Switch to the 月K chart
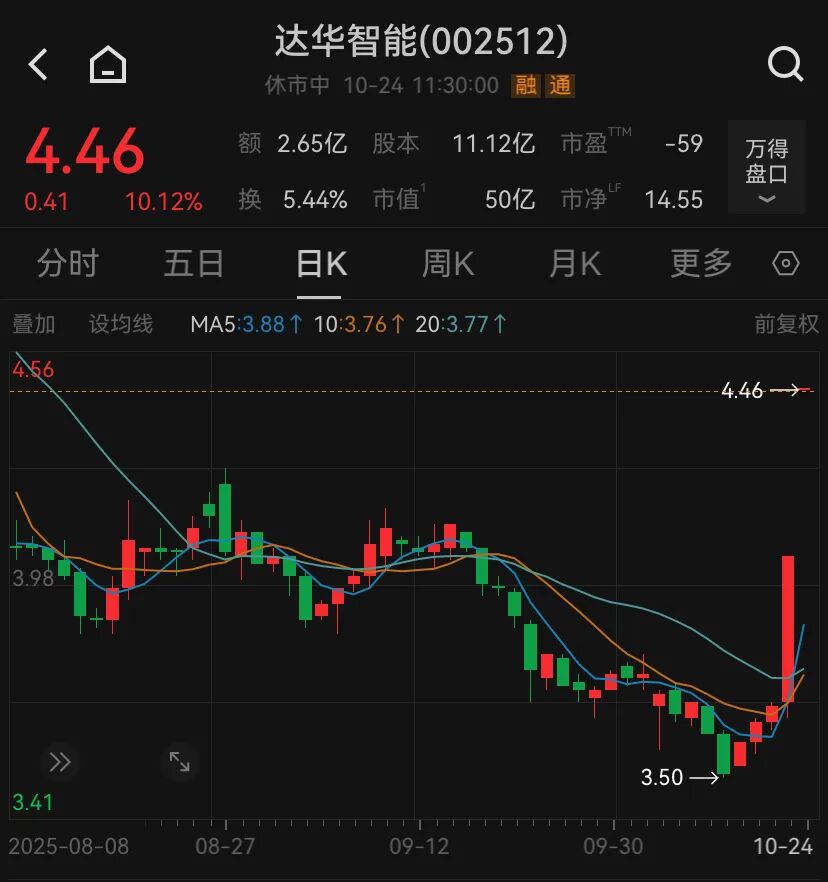Image resolution: width=828 pixels, height=882 pixels. [x=574, y=264]
